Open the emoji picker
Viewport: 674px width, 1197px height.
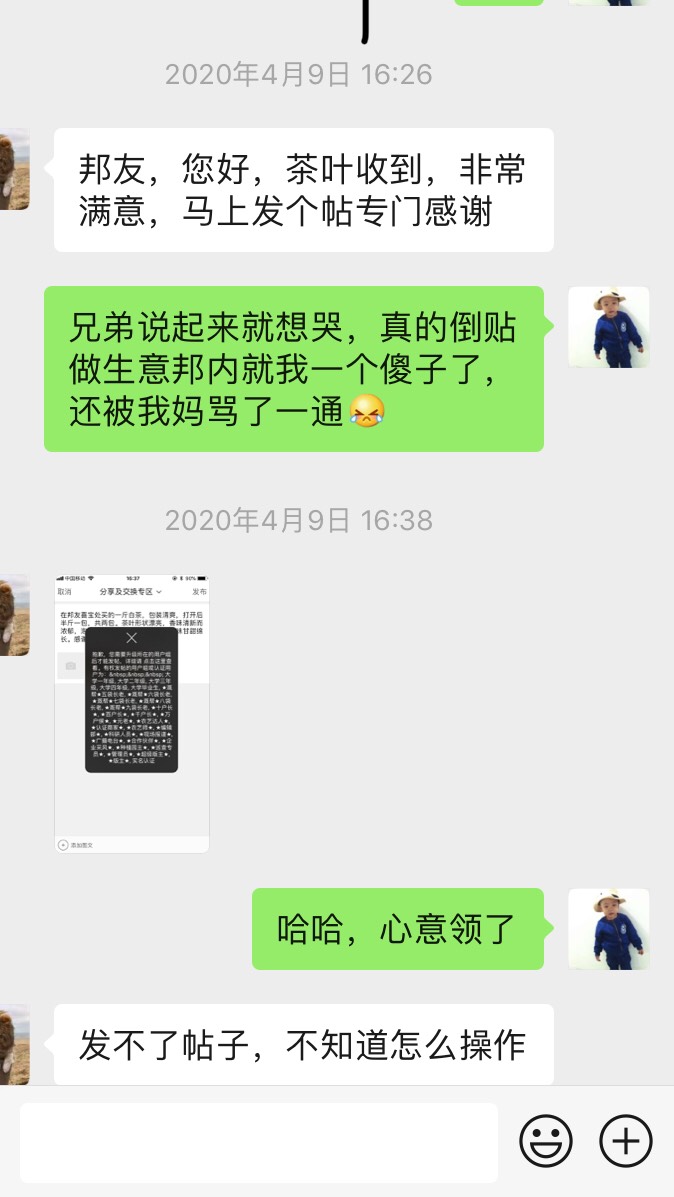[x=546, y=1140]
